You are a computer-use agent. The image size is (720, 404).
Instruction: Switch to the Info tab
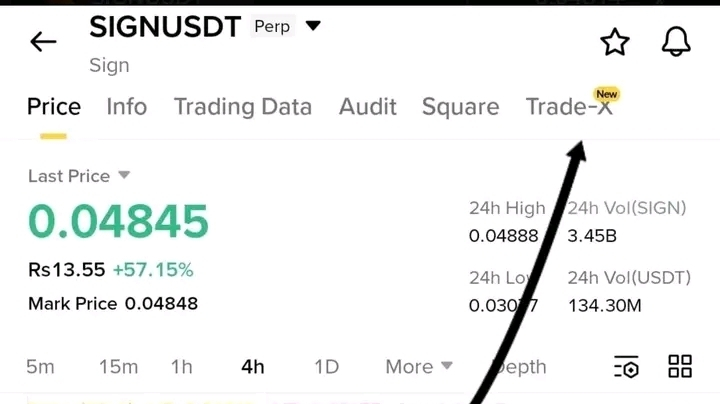pyautogui.click(x=127, y=107)
